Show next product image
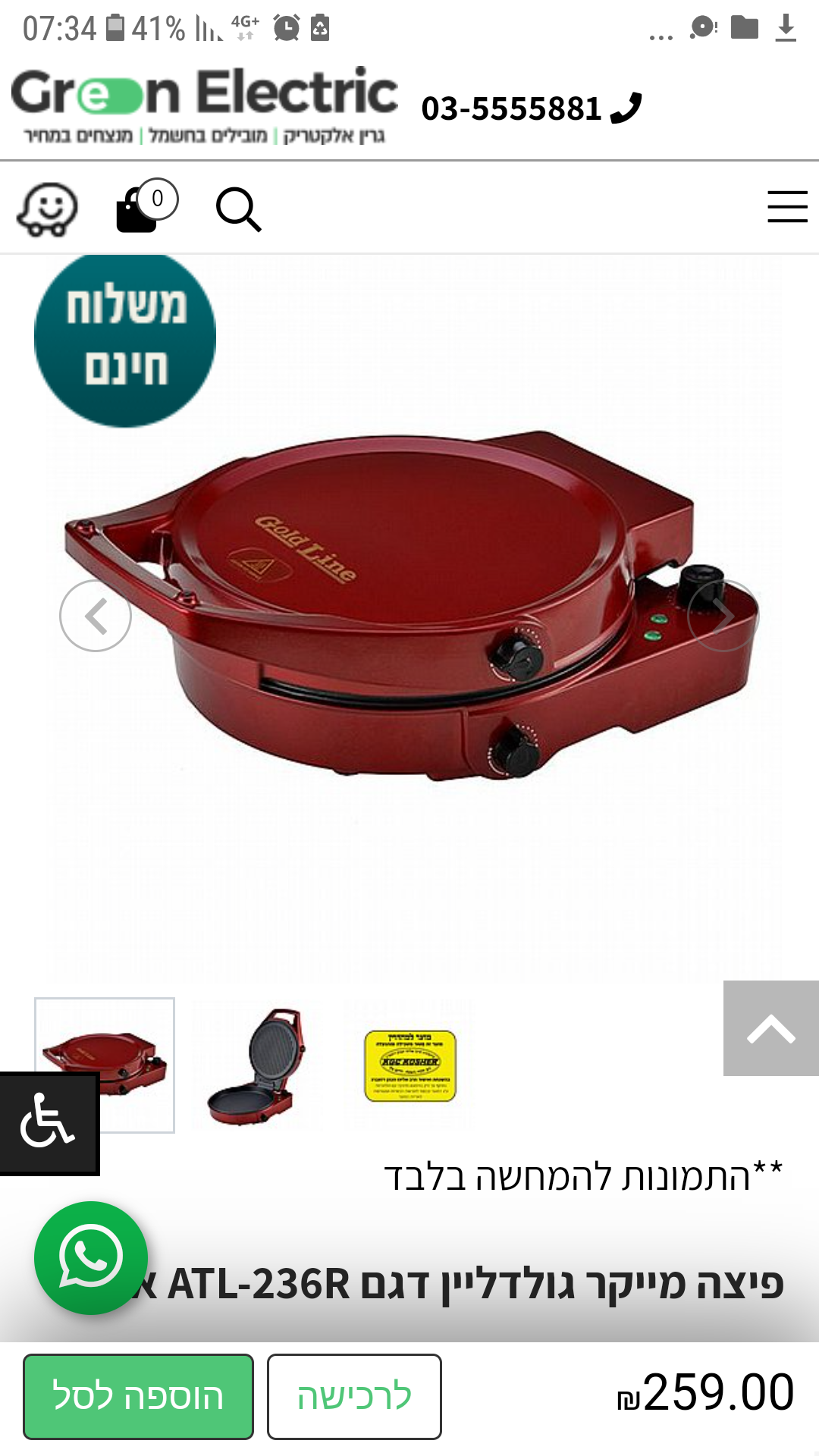The width and height of the screenshot is (819, 1456). click(722, 616)
